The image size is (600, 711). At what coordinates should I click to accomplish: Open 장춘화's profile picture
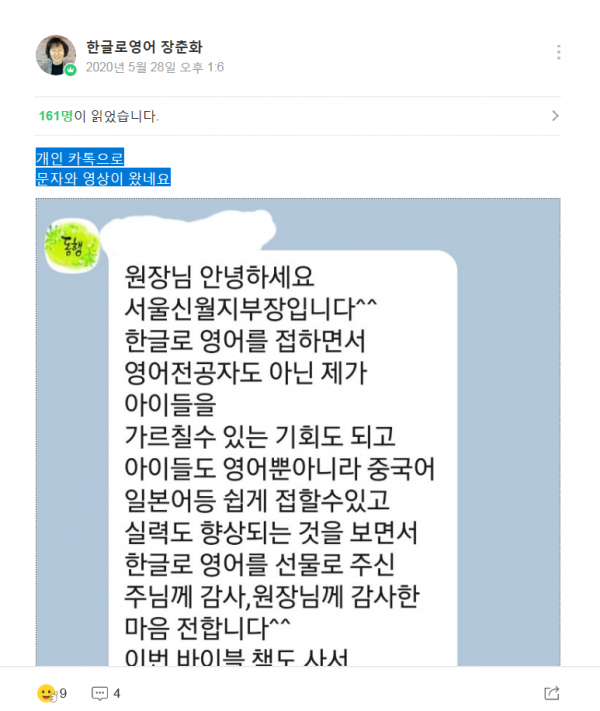coord(55,55)
